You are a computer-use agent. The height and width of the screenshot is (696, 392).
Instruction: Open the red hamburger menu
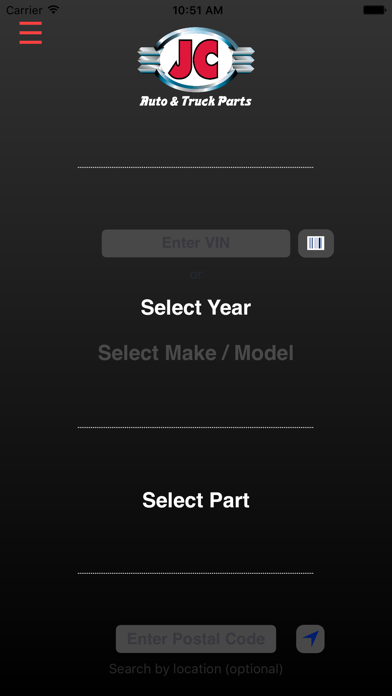pyautogui.click(x=31, y=33)
